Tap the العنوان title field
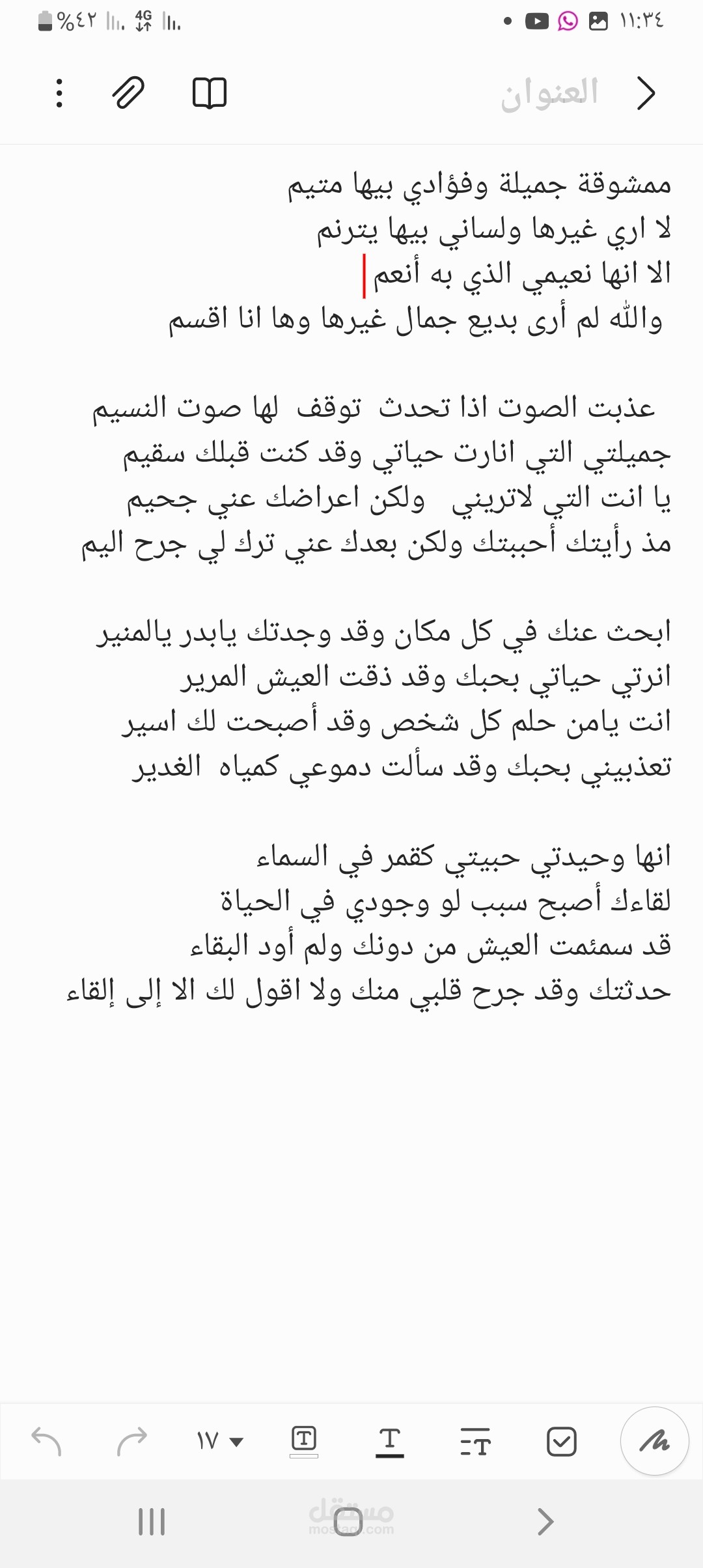The width and height of the screenshot is (703, 1568). click(549, 94)
